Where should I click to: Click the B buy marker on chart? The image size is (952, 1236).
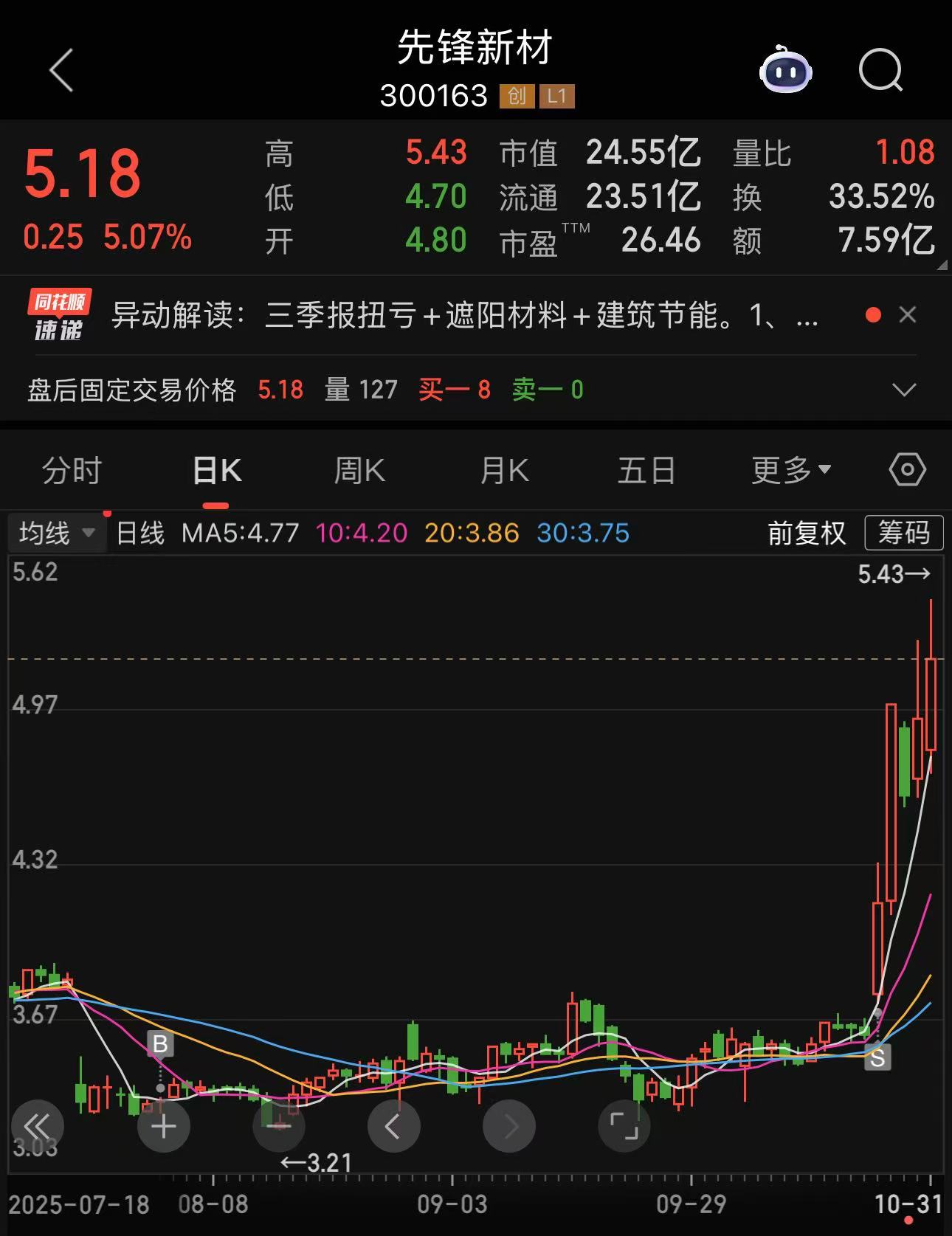(x=159, y=1044)
